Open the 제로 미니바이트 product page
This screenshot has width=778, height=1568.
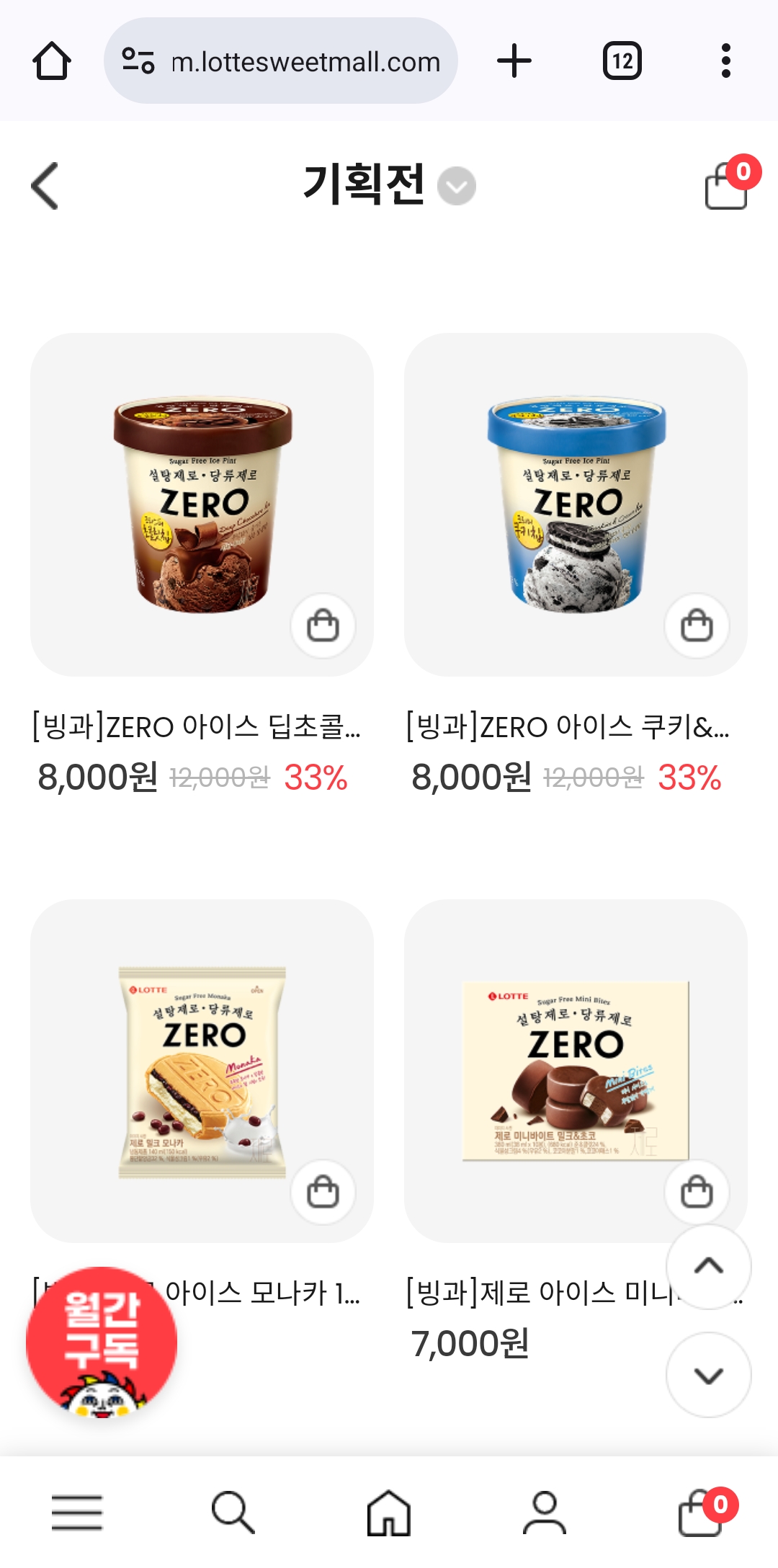tap(576, 1071)
